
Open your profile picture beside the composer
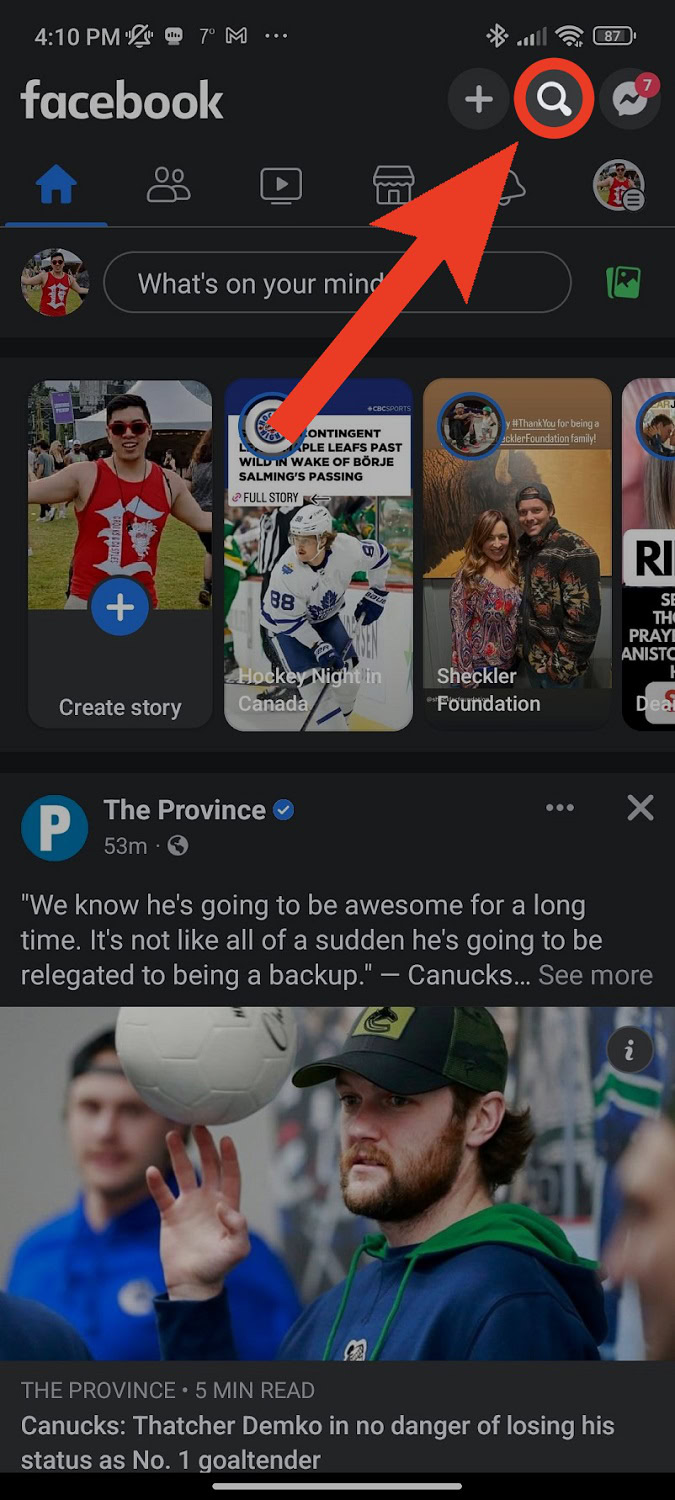pos(55,283)
